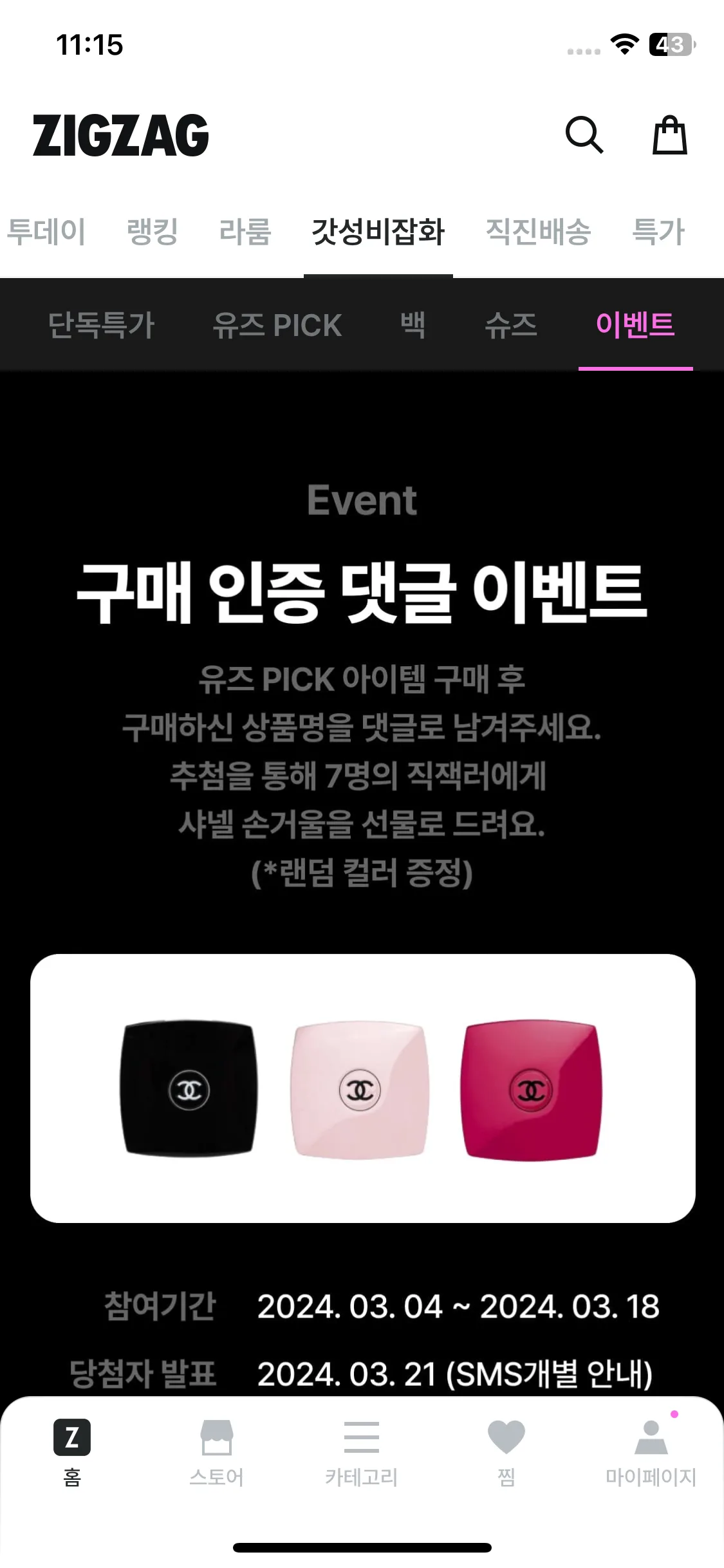Go to the 직진배송 tab

pos(539,232)
